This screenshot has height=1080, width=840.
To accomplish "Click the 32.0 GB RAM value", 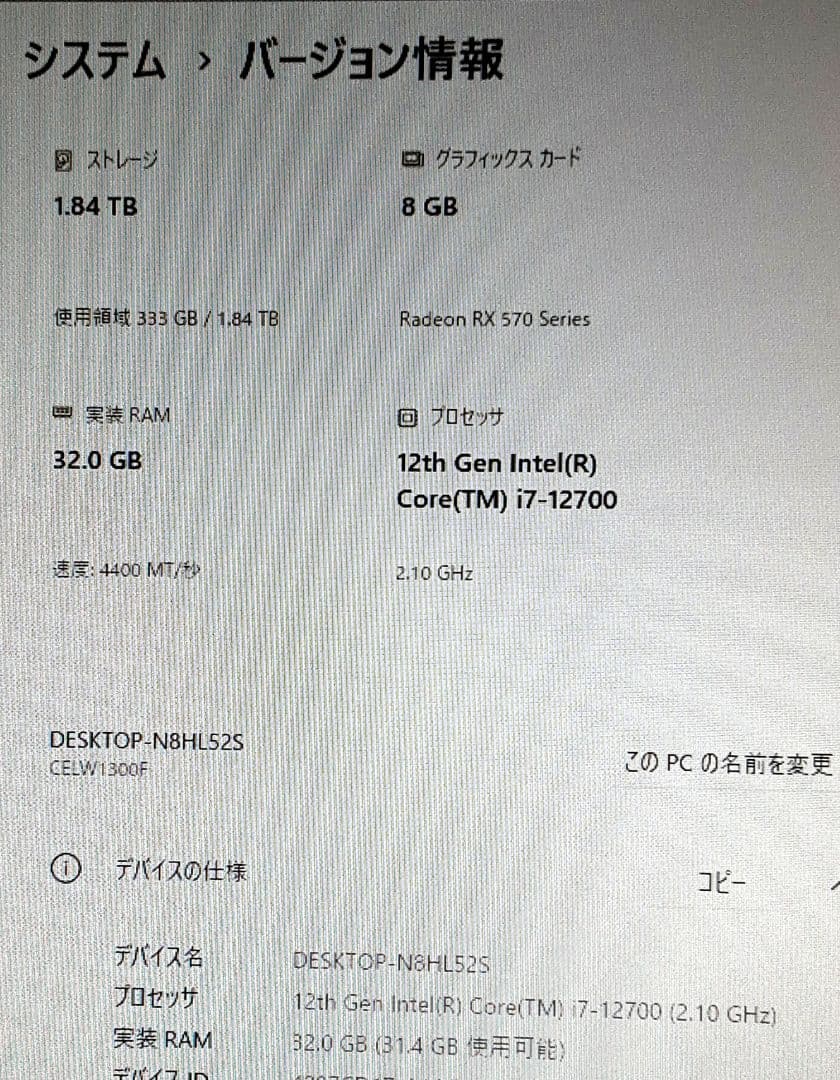I will click(x=95, y=460).
